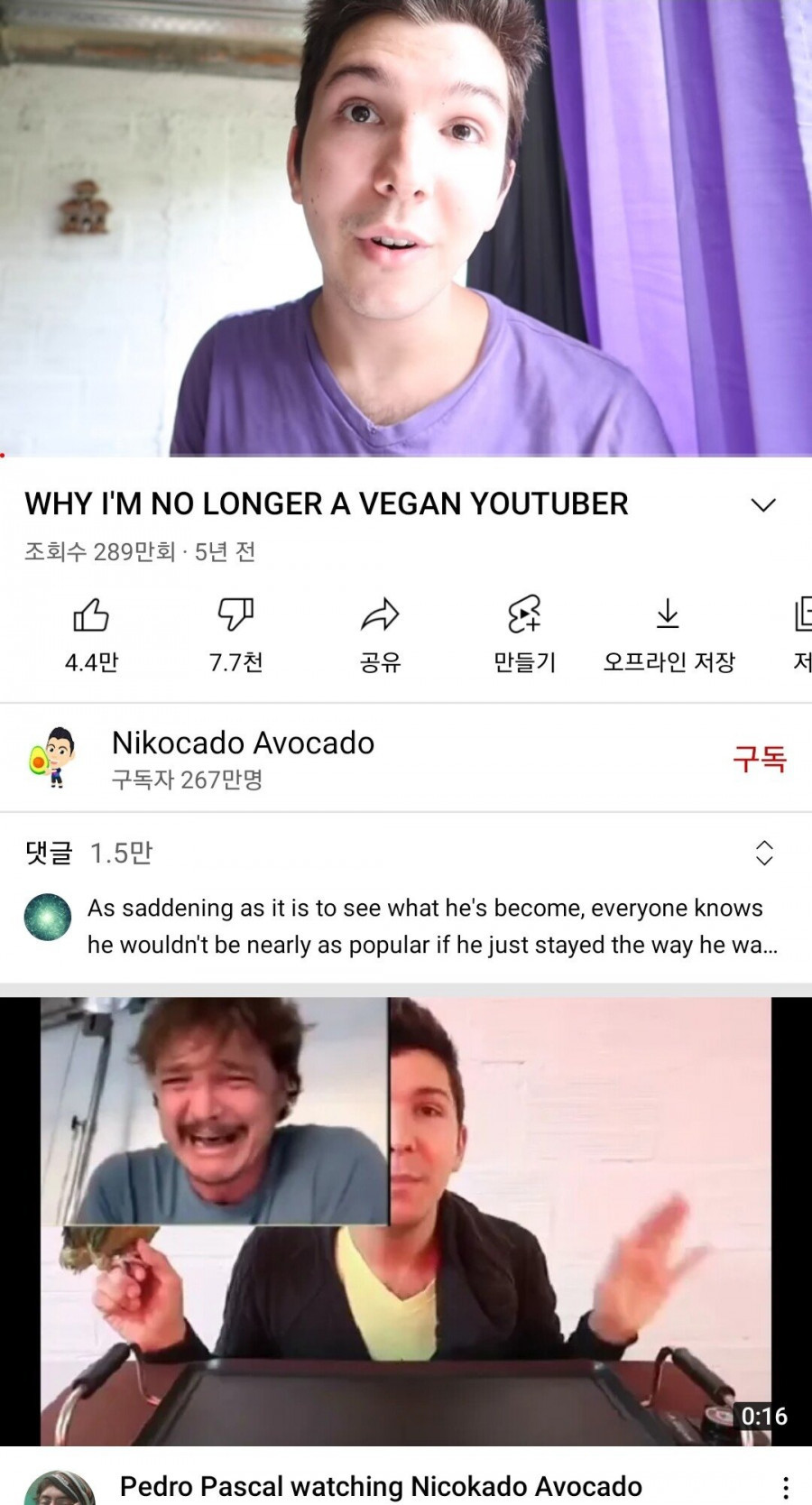Subscribe with the red 구독 button
Screen dimensions: 812x1505
pyautogui.click(x=759, y=759)
